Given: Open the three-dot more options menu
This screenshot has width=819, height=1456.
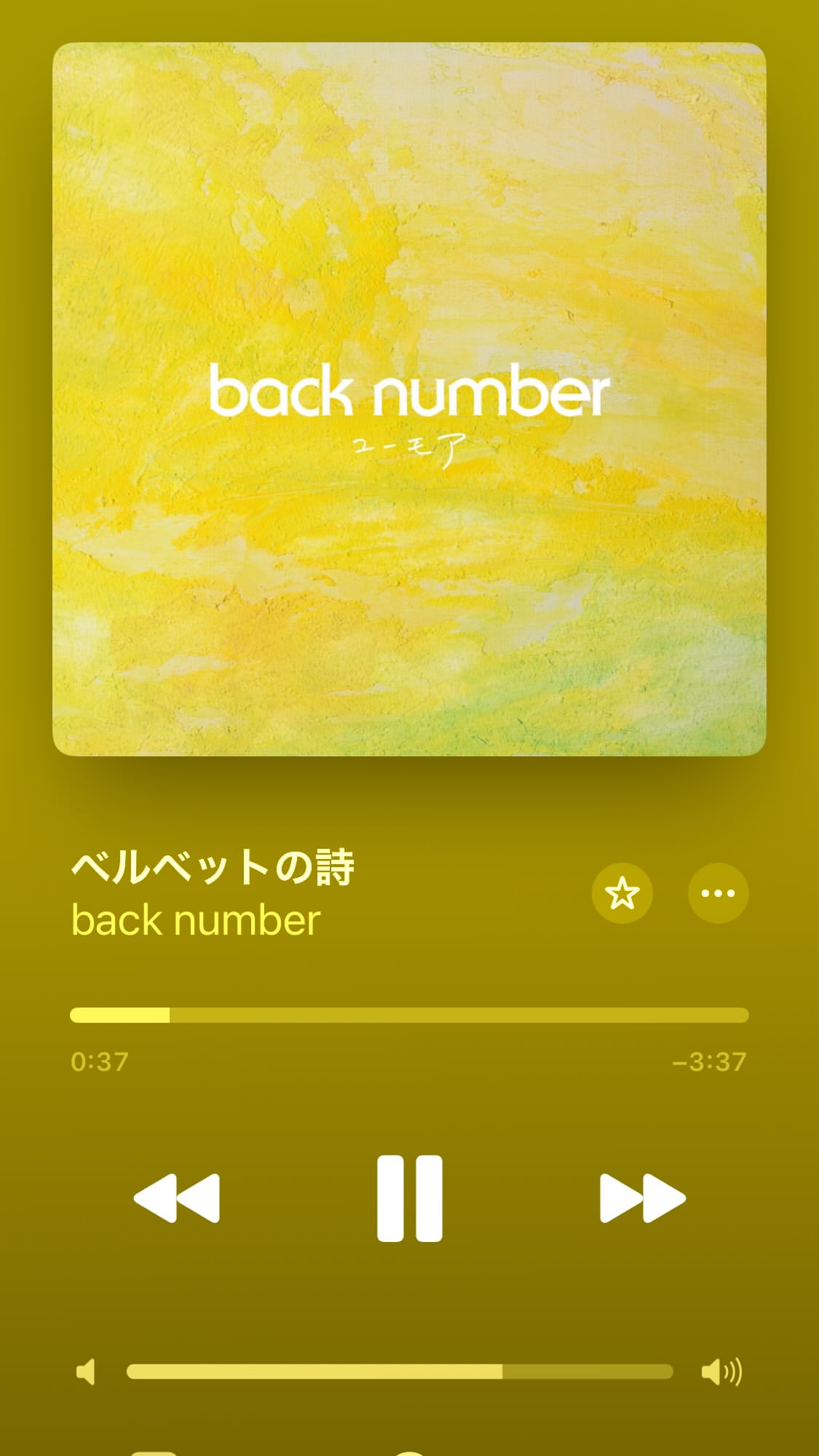Looking at the screenshot, I should pos(718,893).
